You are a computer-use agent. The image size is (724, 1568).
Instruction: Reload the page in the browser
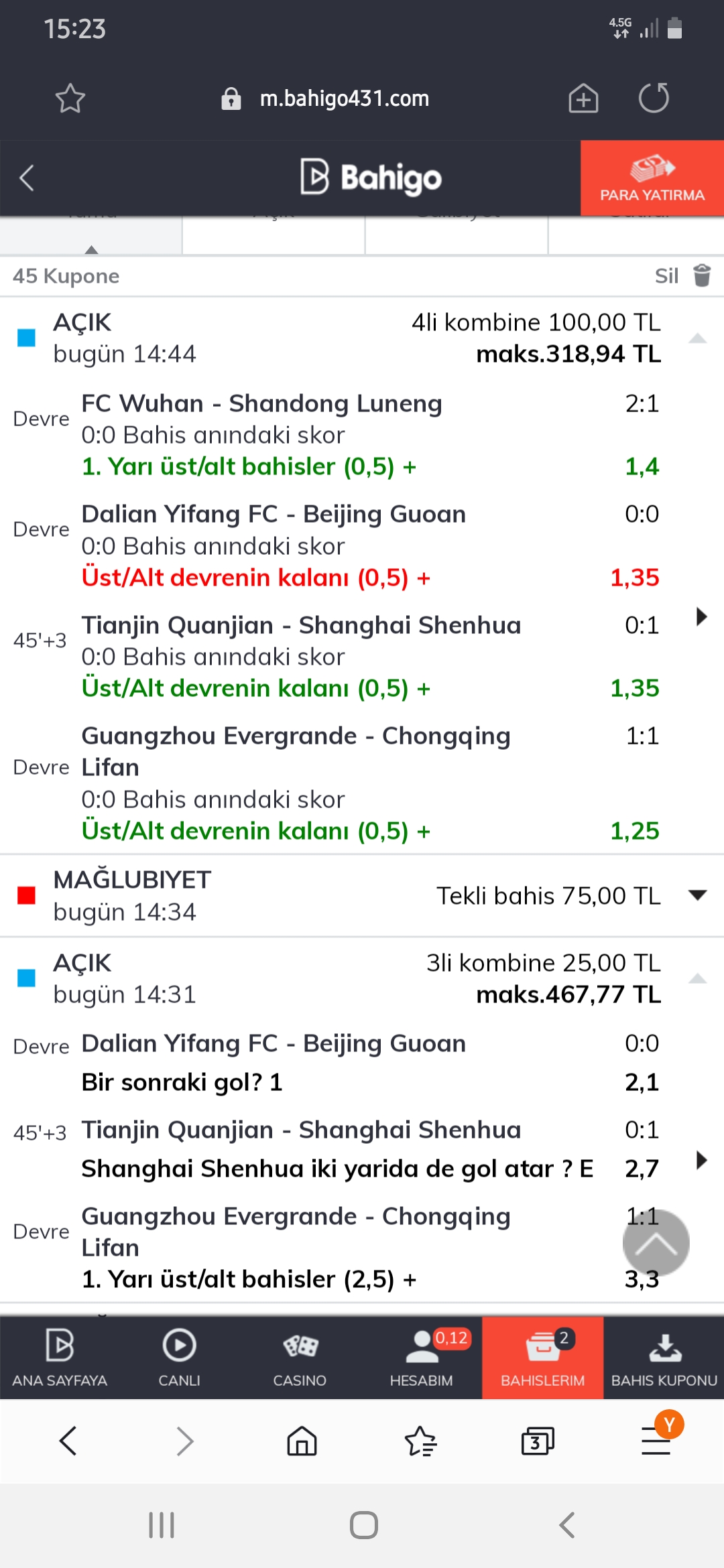(654, 99)
